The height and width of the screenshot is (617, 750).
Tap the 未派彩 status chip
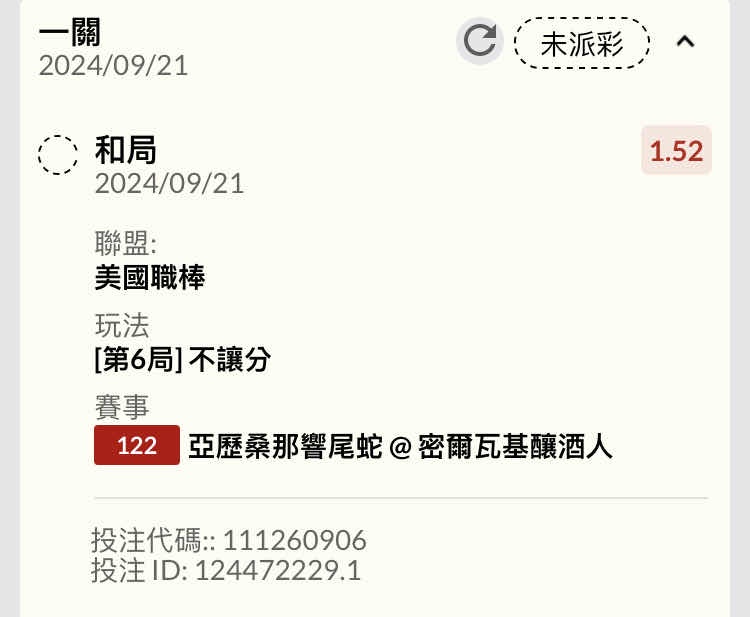click(581, 43)
